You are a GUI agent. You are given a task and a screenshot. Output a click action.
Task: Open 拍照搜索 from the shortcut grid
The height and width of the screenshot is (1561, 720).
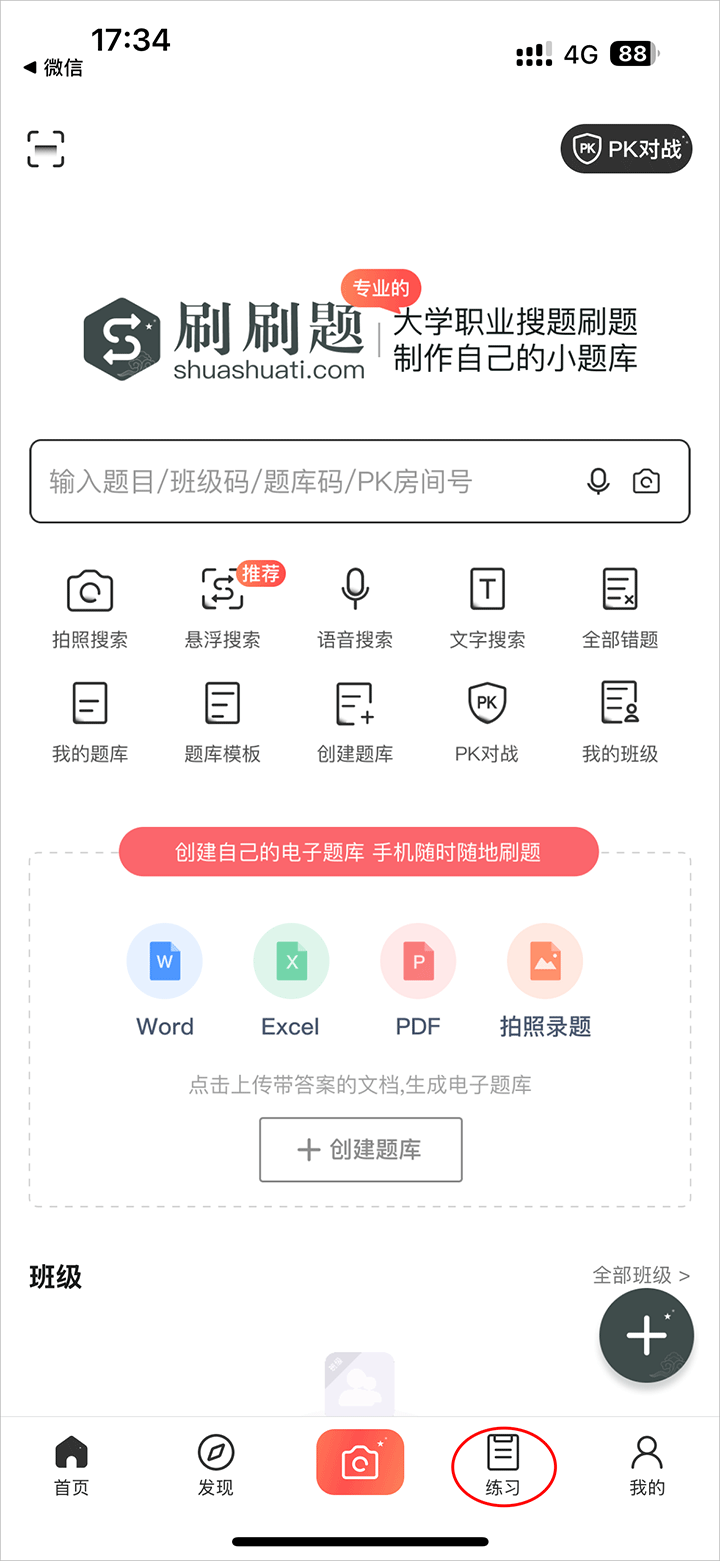tap(89, 605)
